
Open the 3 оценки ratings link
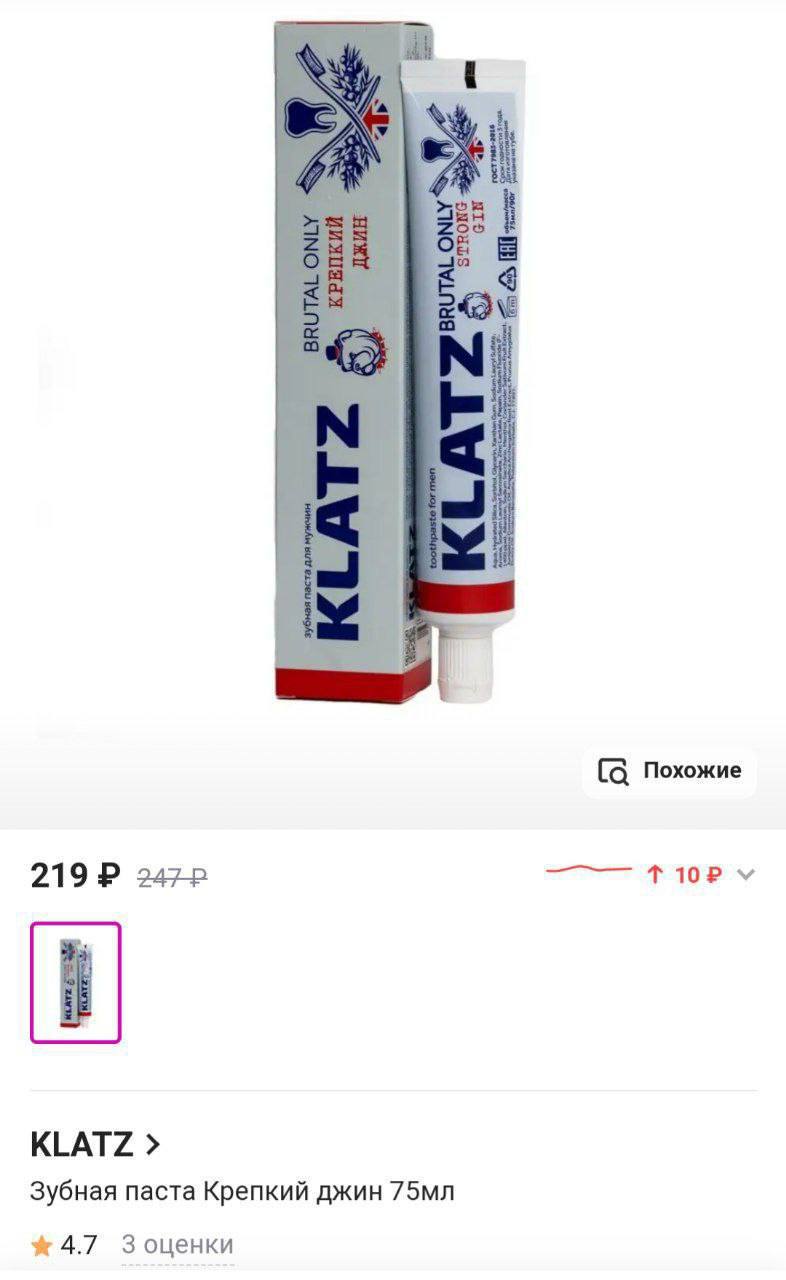pos(177,1245)
